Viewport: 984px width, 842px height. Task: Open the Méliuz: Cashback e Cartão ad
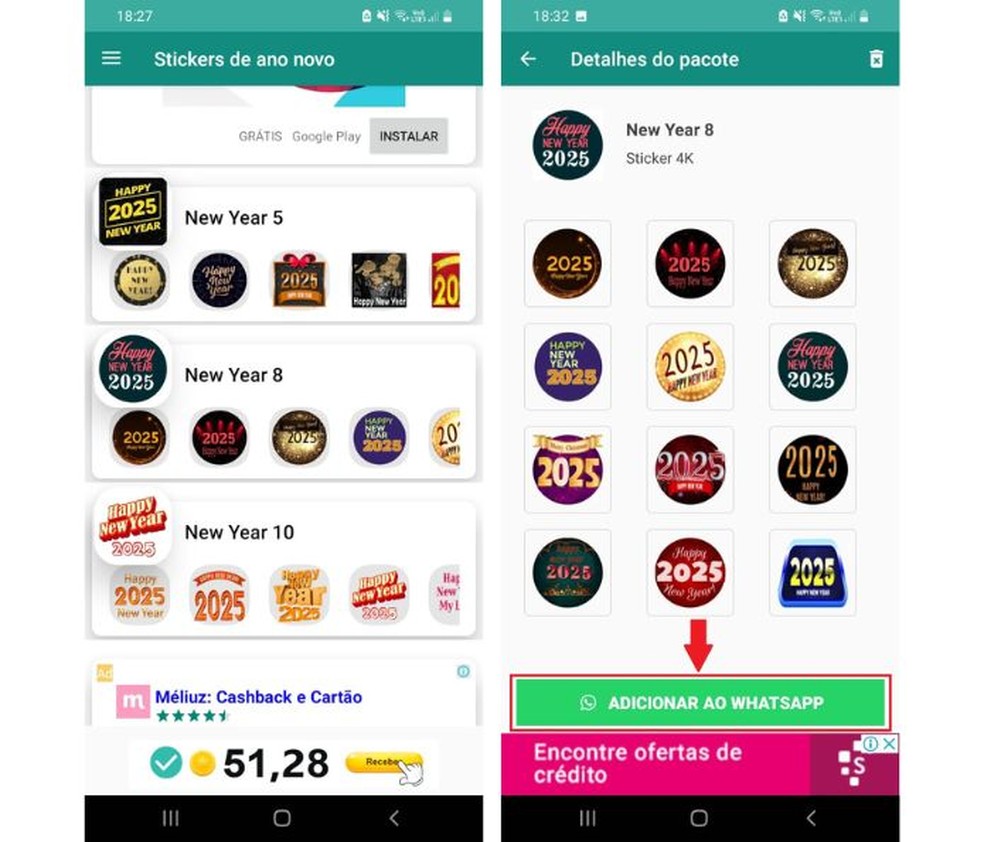point(258,697)
